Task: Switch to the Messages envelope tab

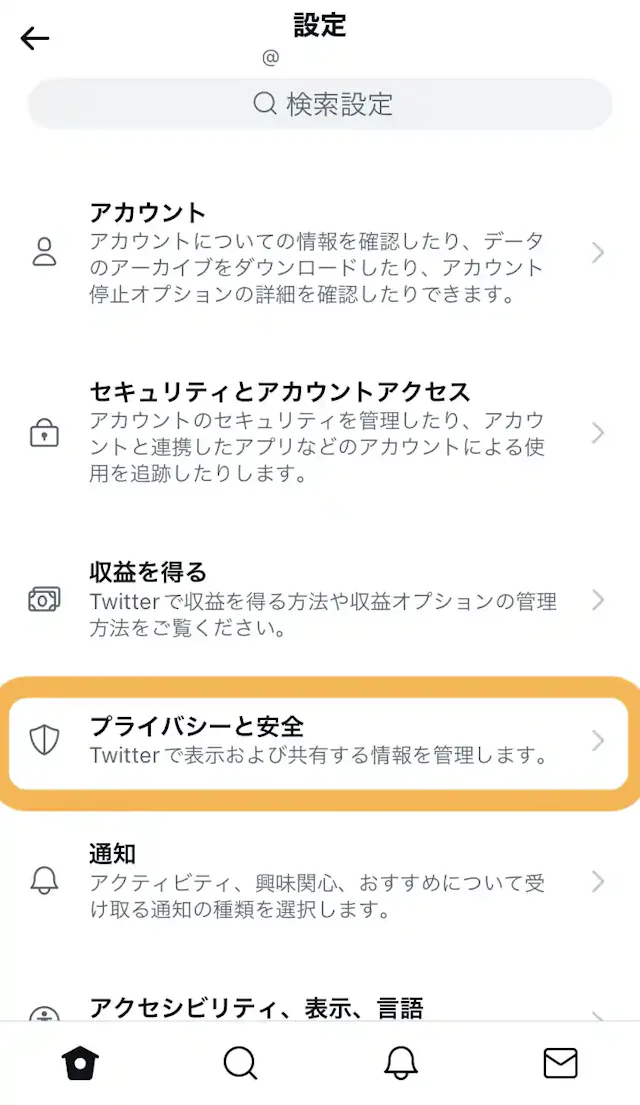Action: [x=560, y=1063]
